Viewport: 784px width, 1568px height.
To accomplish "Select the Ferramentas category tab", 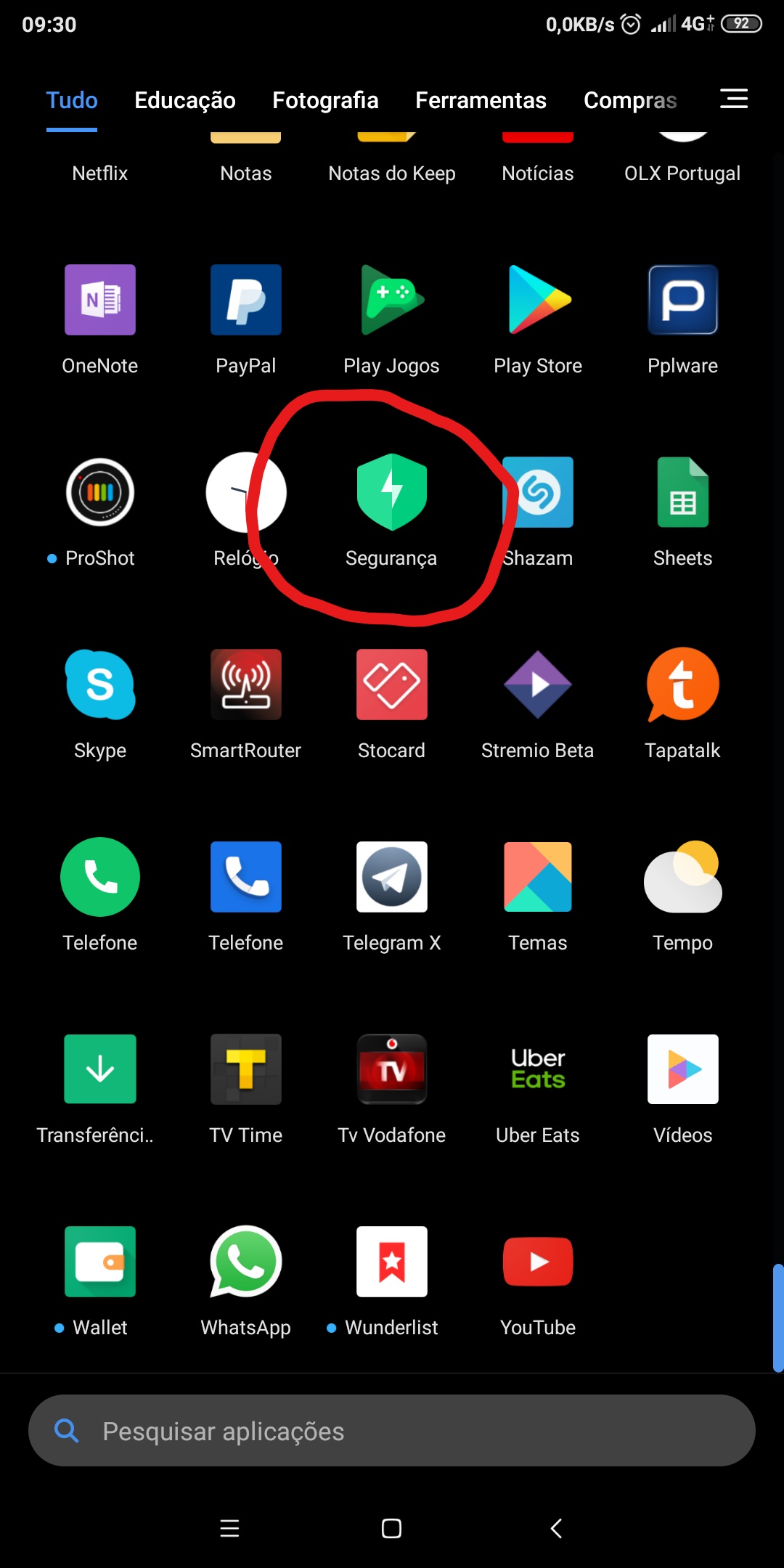I will [481, 100].
